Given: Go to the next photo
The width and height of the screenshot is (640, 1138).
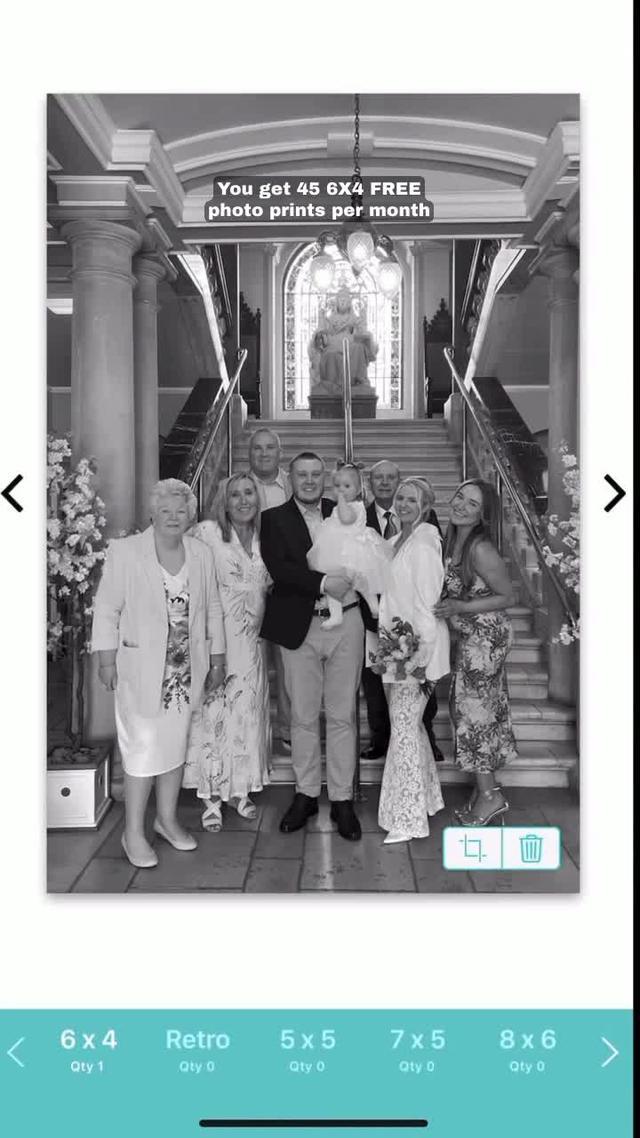Looking at the screenshot, I should coord(613,493).
